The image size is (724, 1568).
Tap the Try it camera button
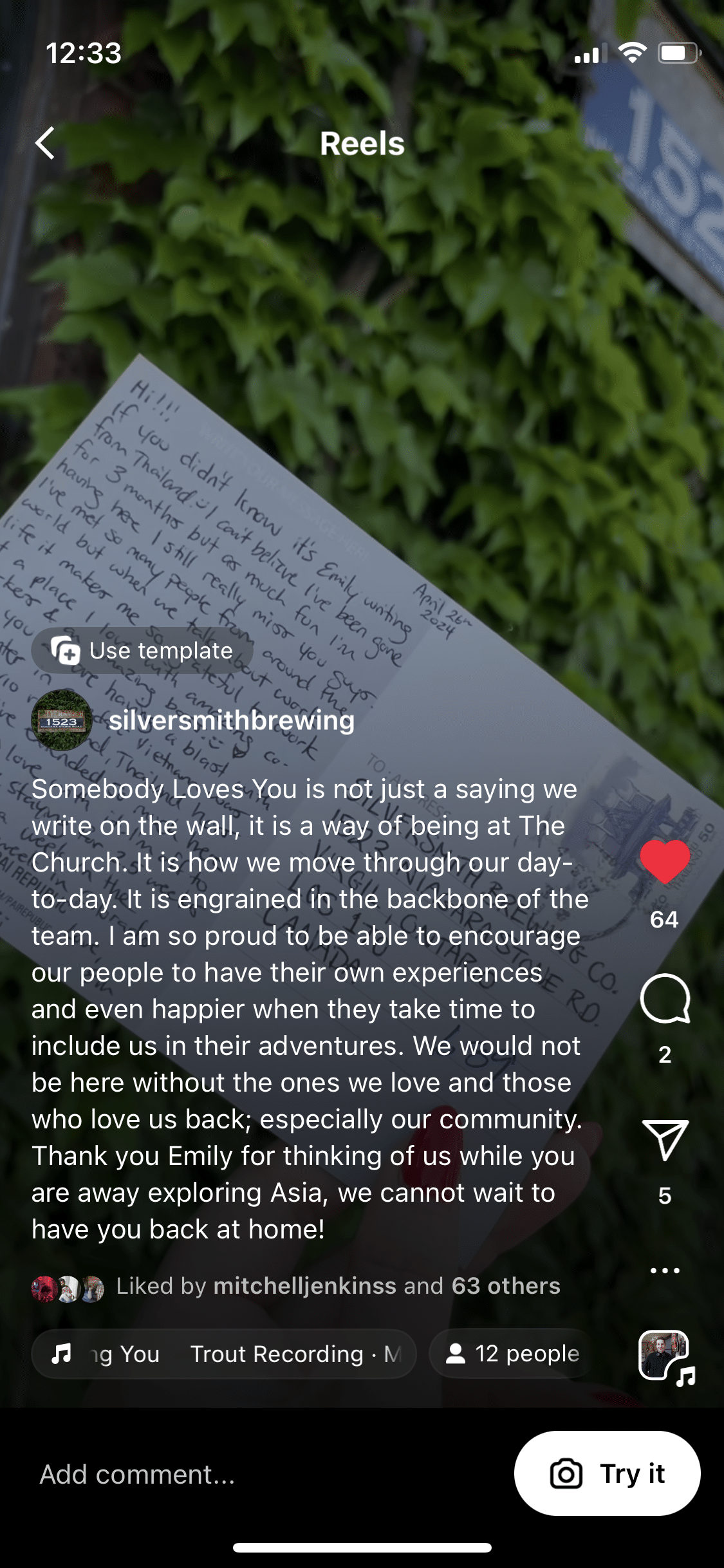(607, 1473)
